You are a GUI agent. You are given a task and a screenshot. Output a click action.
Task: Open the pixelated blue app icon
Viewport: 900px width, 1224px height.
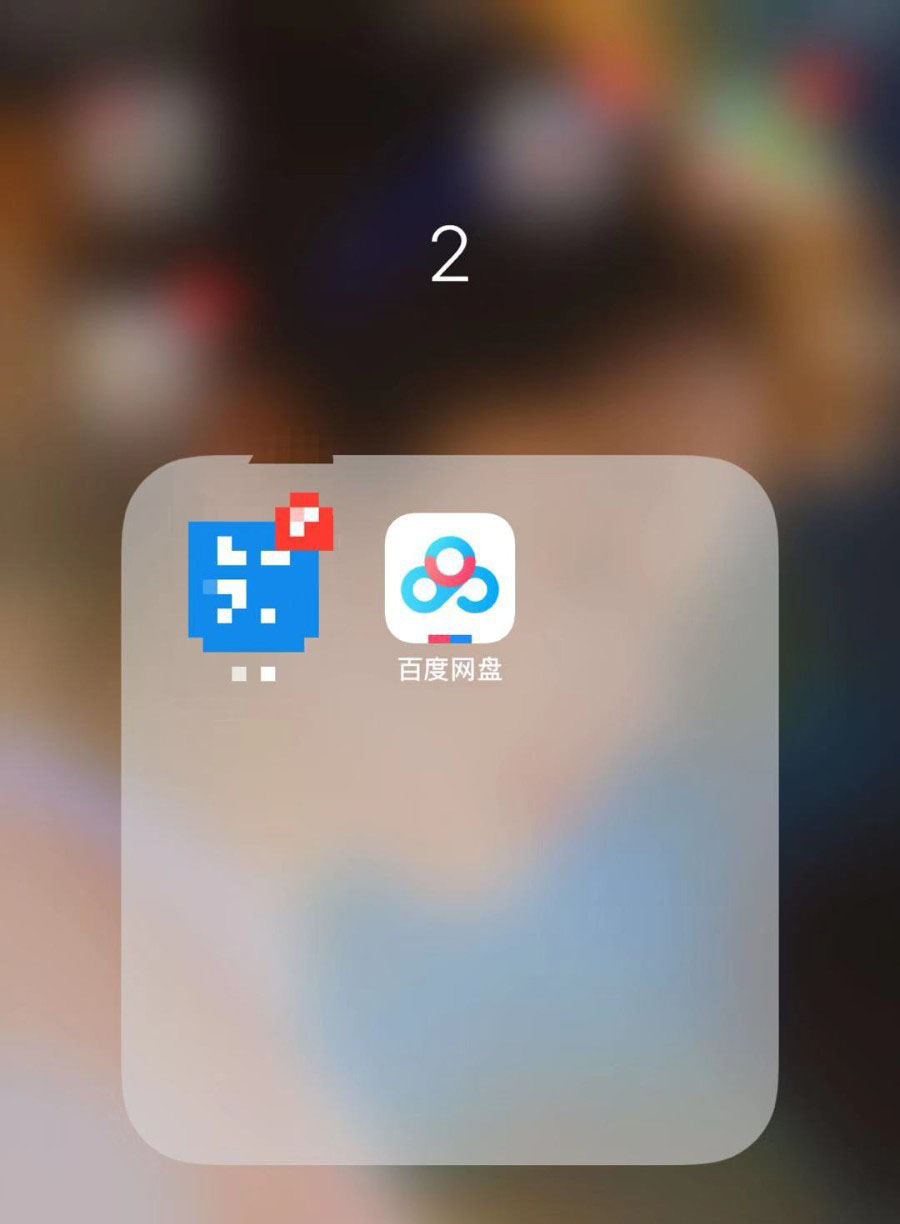[253, 587]
